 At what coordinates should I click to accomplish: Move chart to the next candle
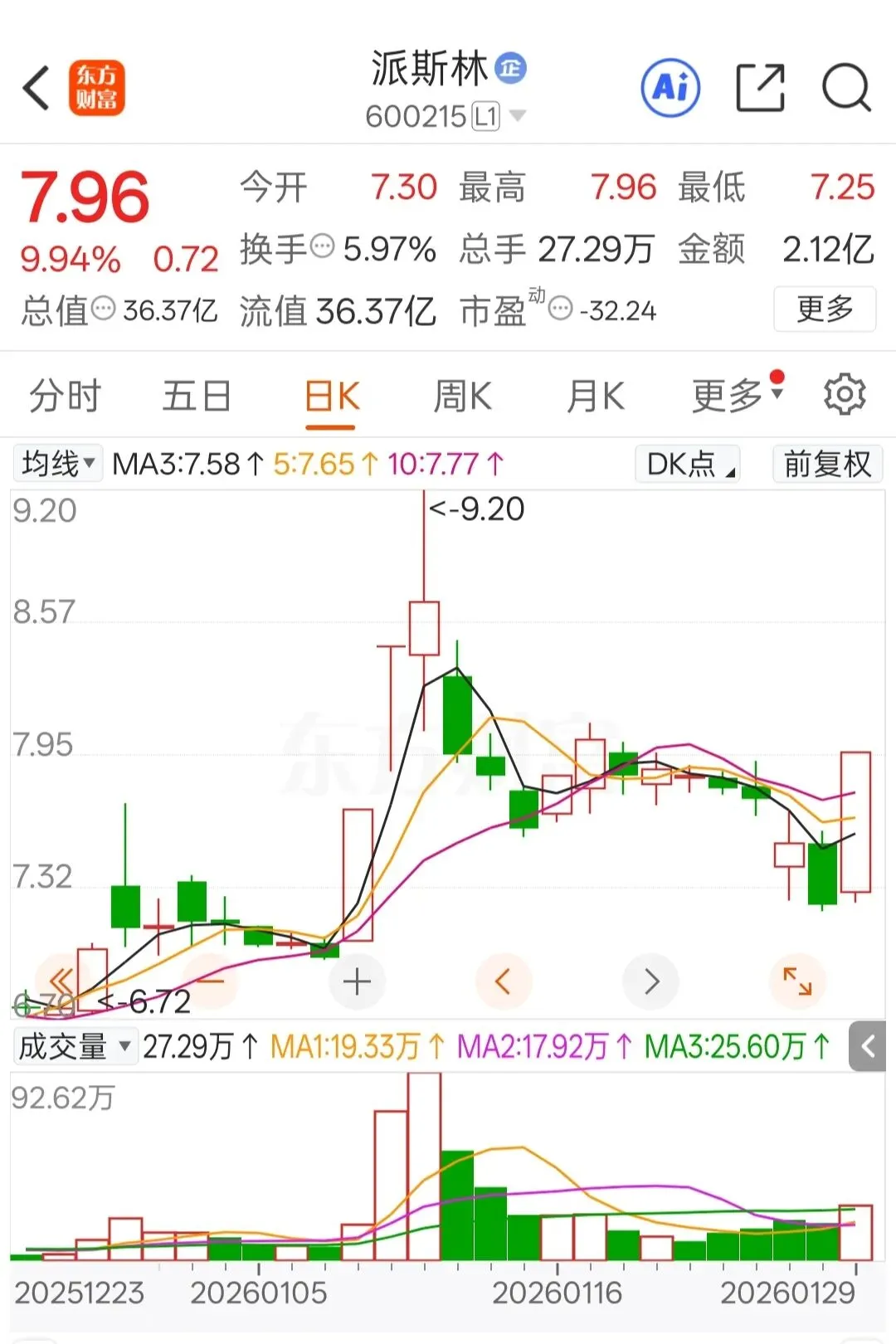[652, 982]
